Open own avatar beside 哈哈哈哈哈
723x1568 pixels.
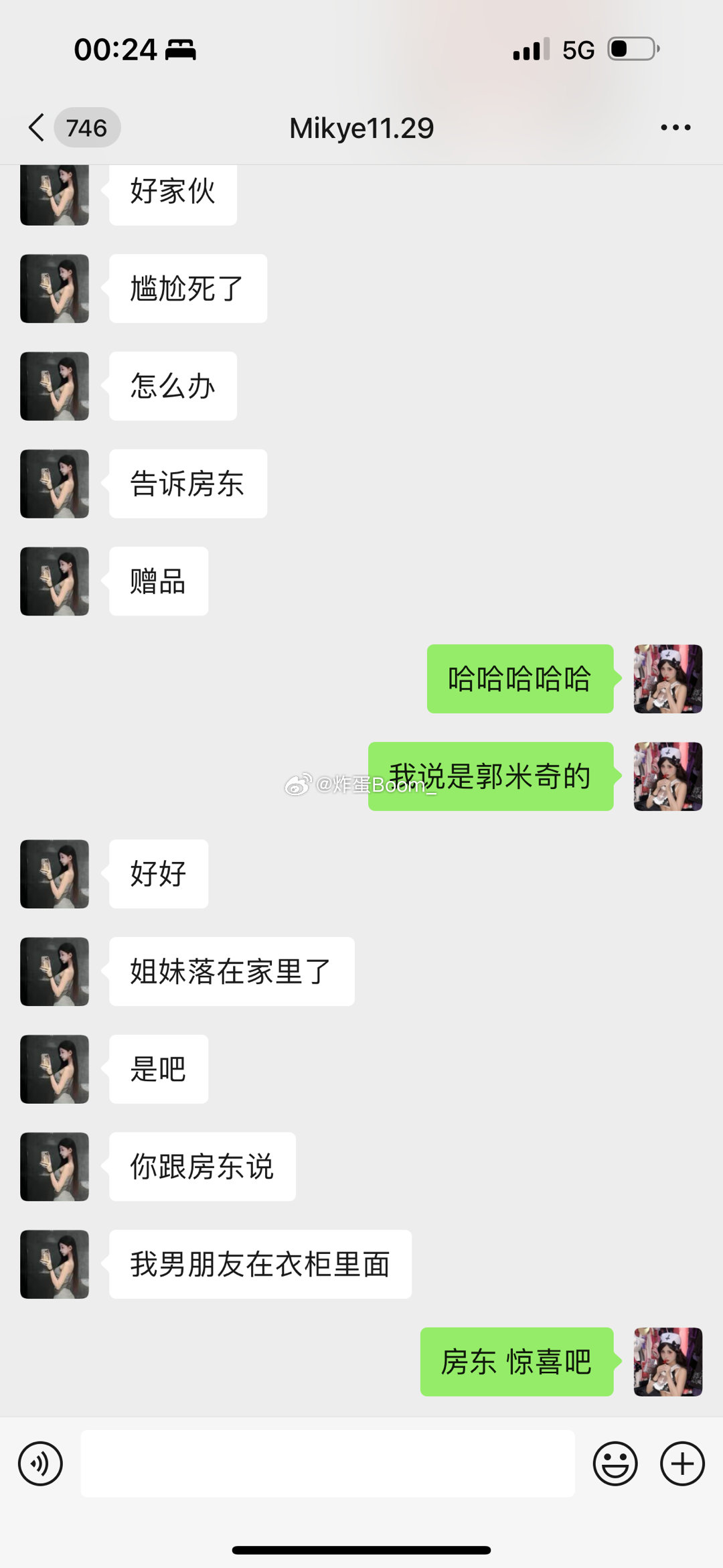pos(667,679)
